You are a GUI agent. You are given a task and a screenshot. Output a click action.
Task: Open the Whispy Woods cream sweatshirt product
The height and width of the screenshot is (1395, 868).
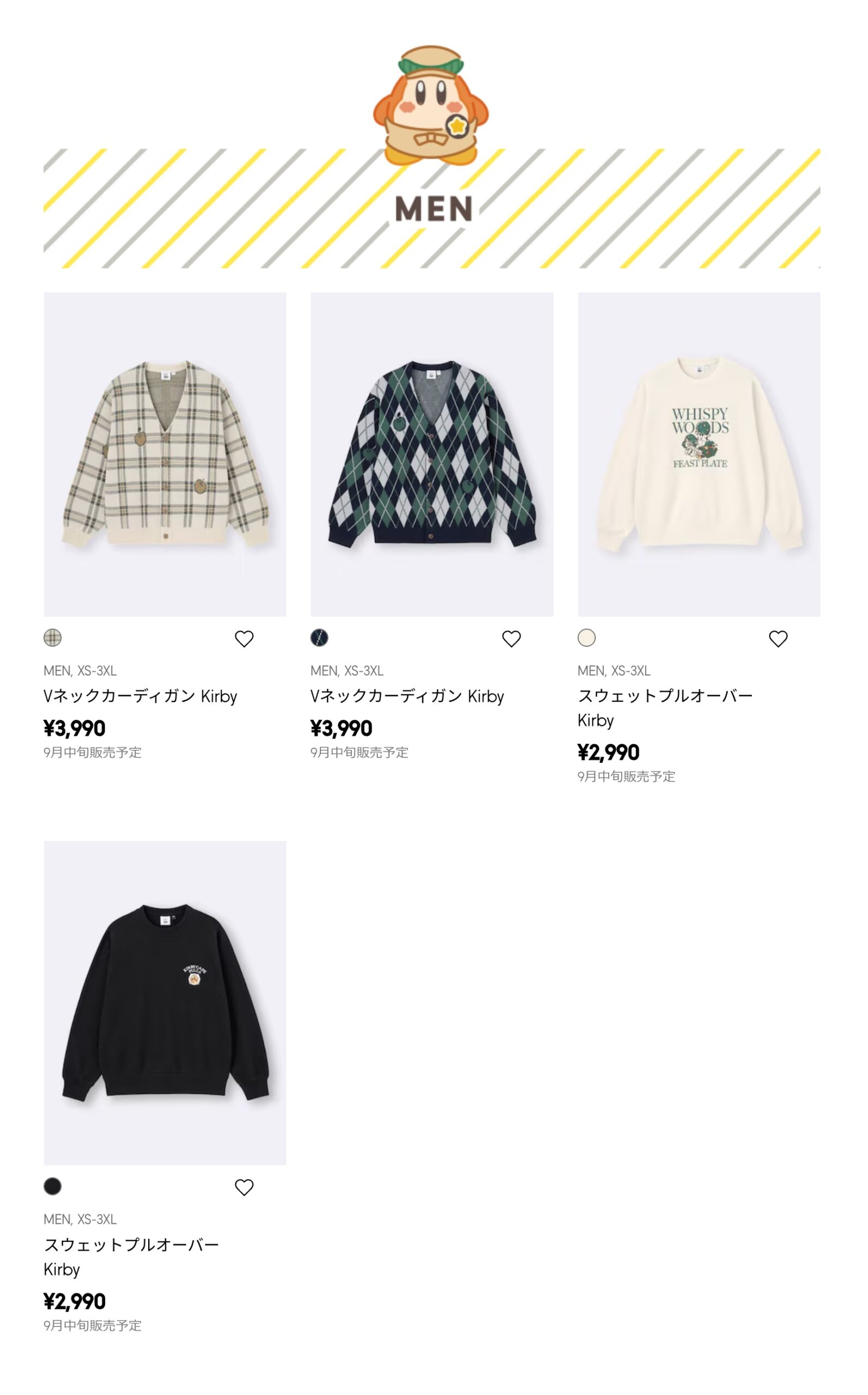(x=699, y=454)
